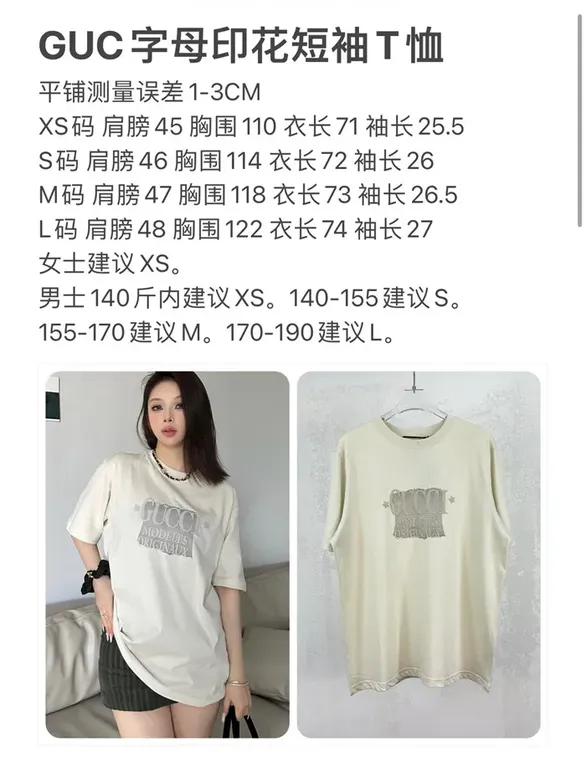Open the photo of the model wearing the T-shirt
This screenshot has height=768, width=586.
(x=168, y=554)
